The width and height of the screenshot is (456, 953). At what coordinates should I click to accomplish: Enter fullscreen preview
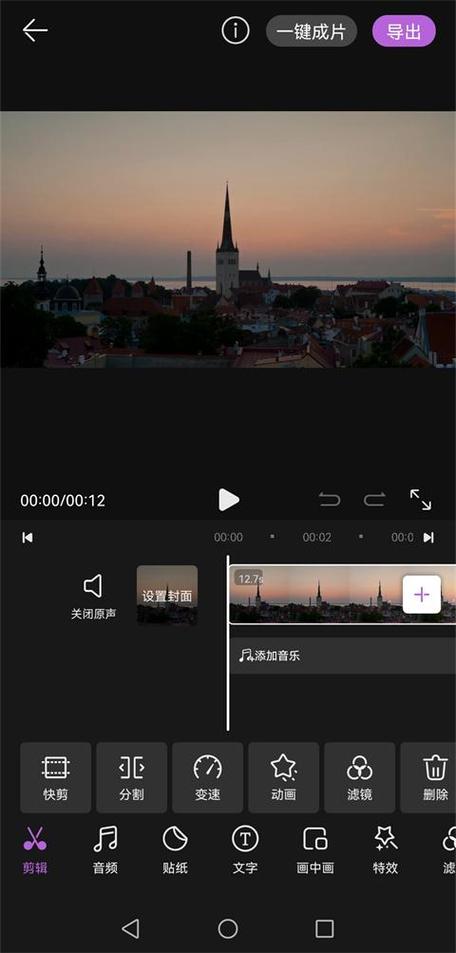pos(421,500)
